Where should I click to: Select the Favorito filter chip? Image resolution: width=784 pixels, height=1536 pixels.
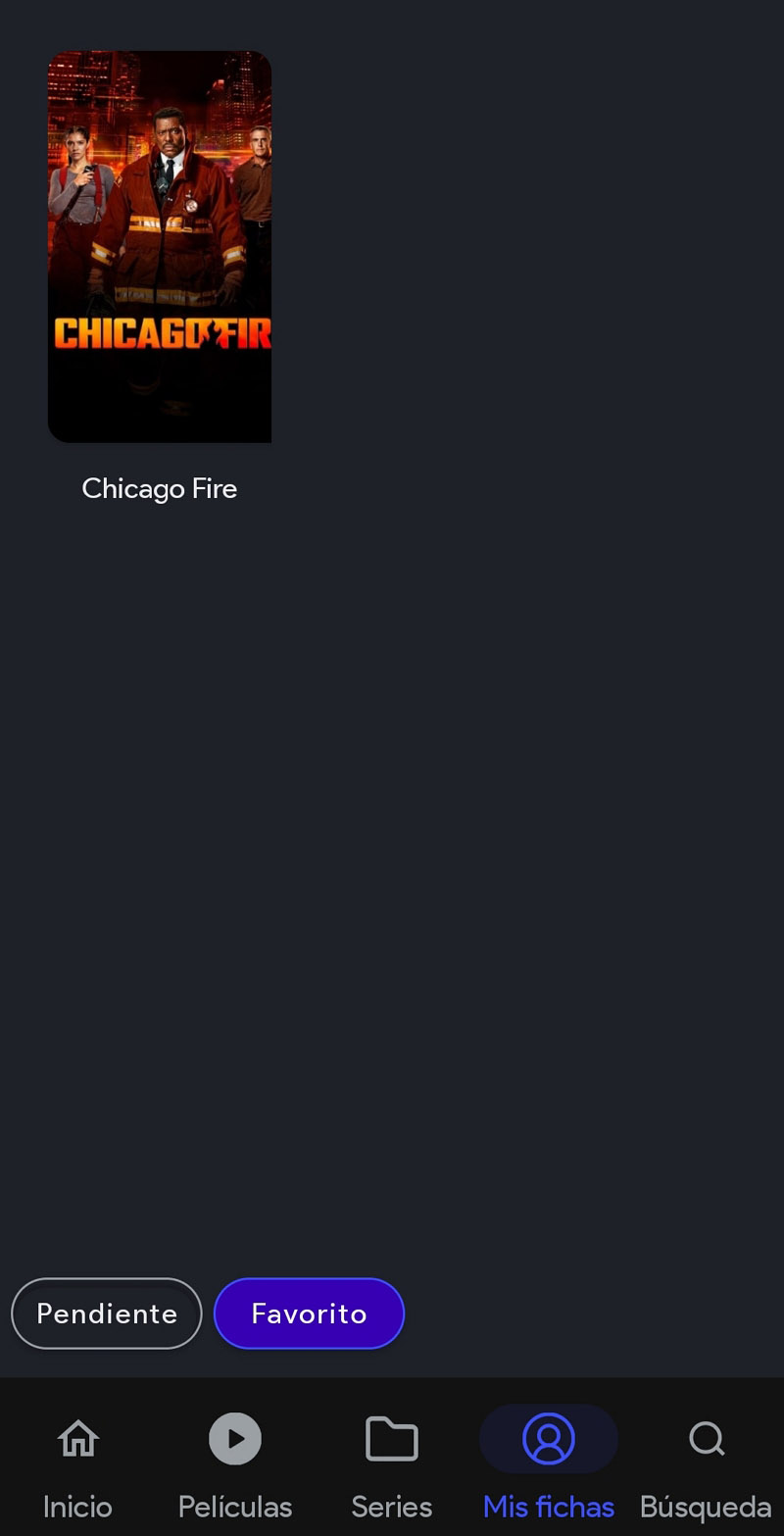click(309, 1313)
